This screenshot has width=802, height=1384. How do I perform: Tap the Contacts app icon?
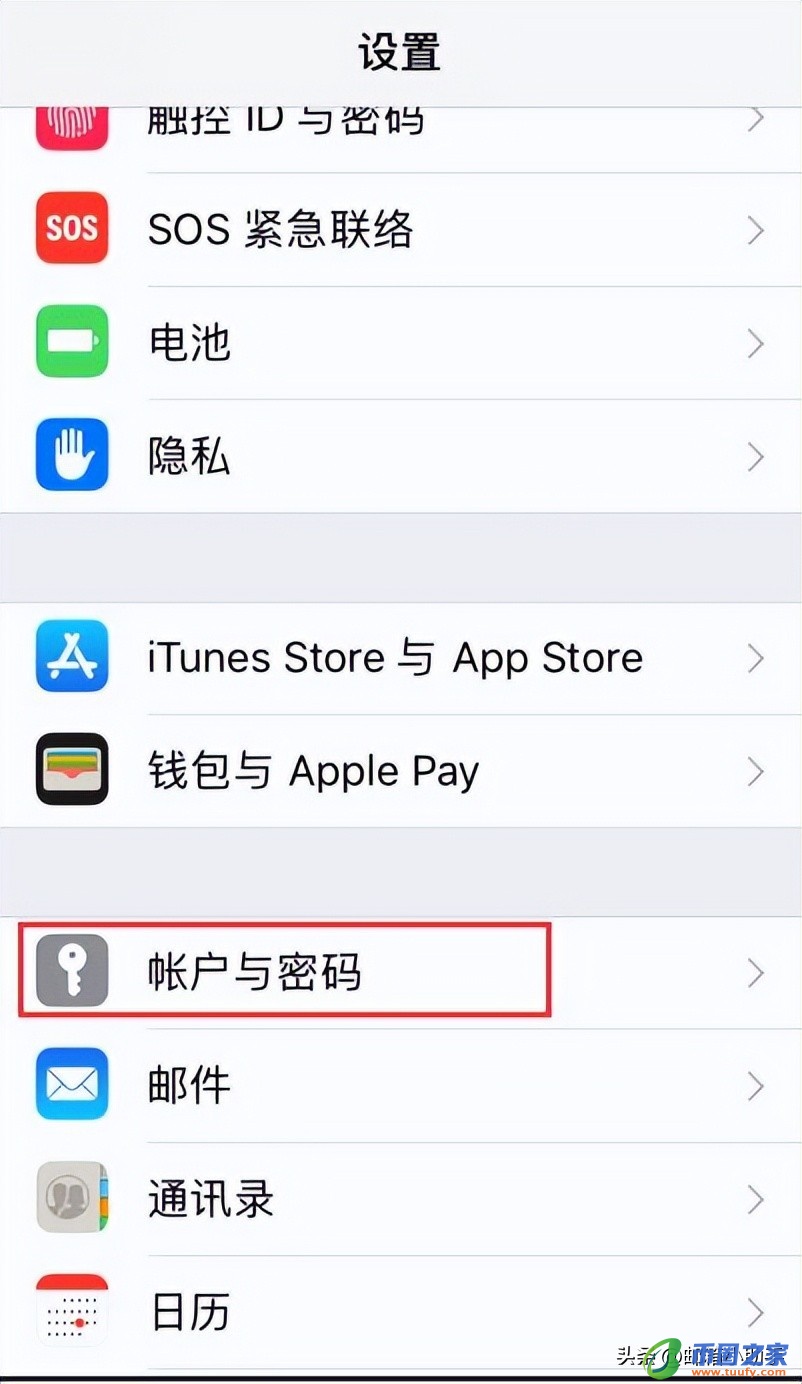(x=71, y=1198)
